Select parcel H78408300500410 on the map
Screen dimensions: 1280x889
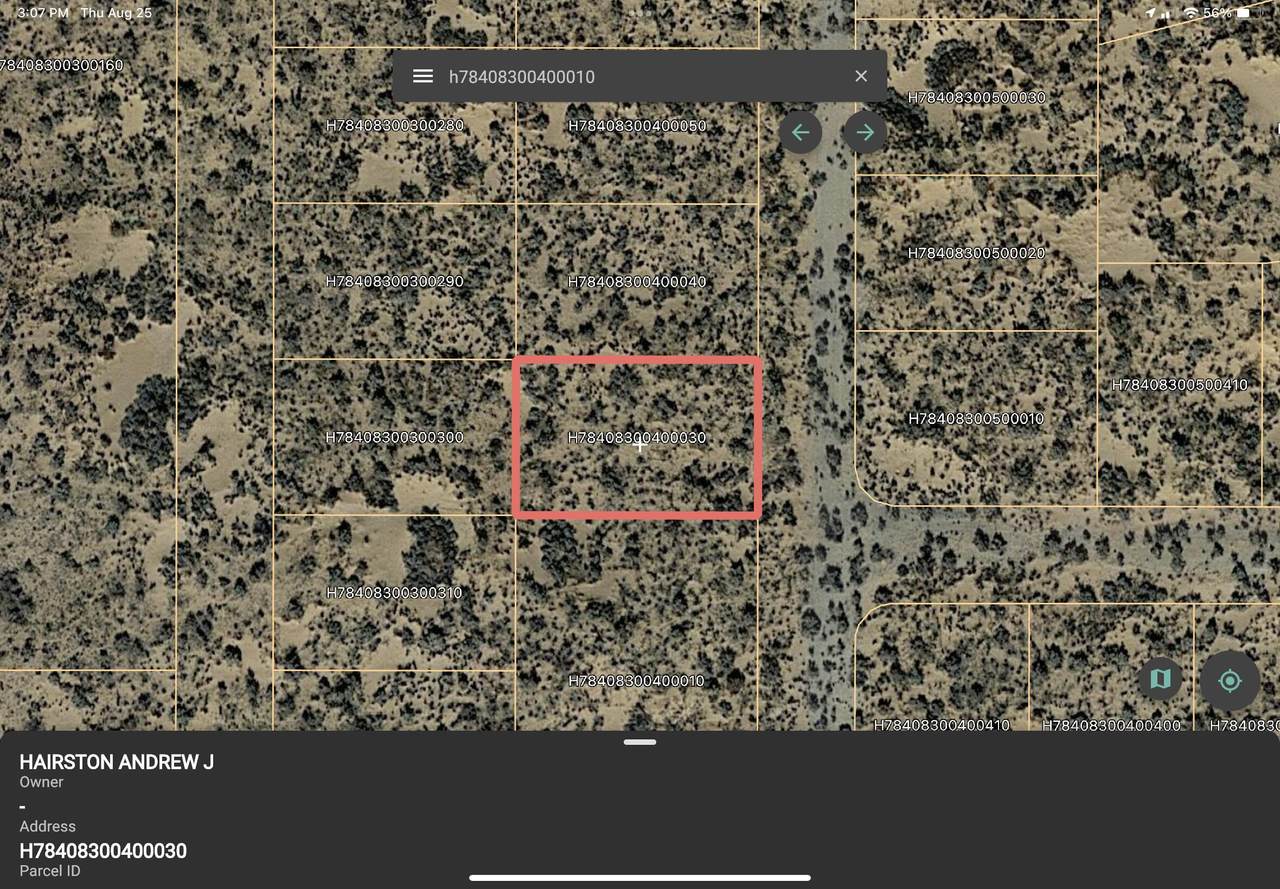click(1178, 385)
